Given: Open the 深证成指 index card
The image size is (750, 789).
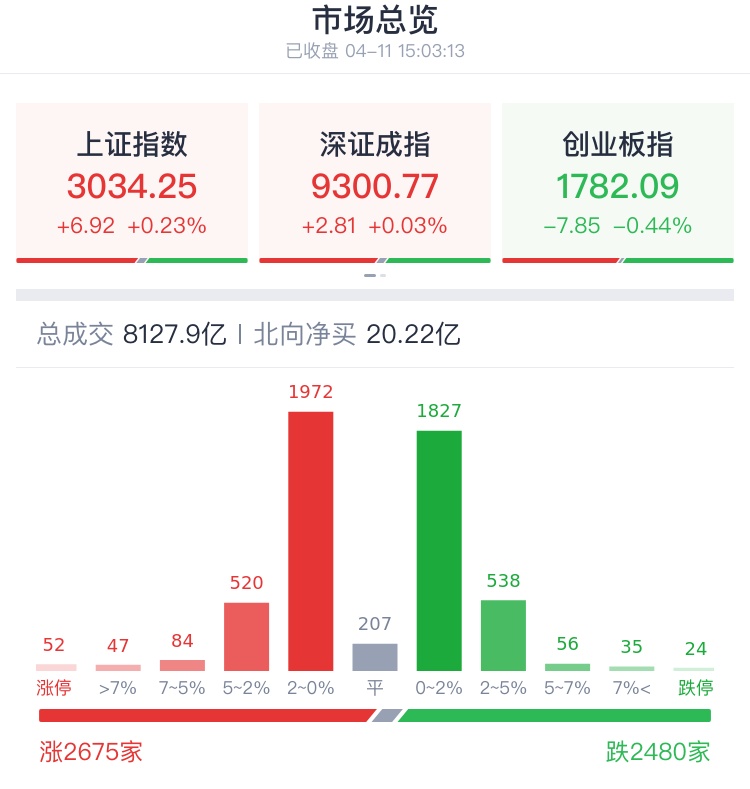Looking at the screenshot, I should (374, 183).
